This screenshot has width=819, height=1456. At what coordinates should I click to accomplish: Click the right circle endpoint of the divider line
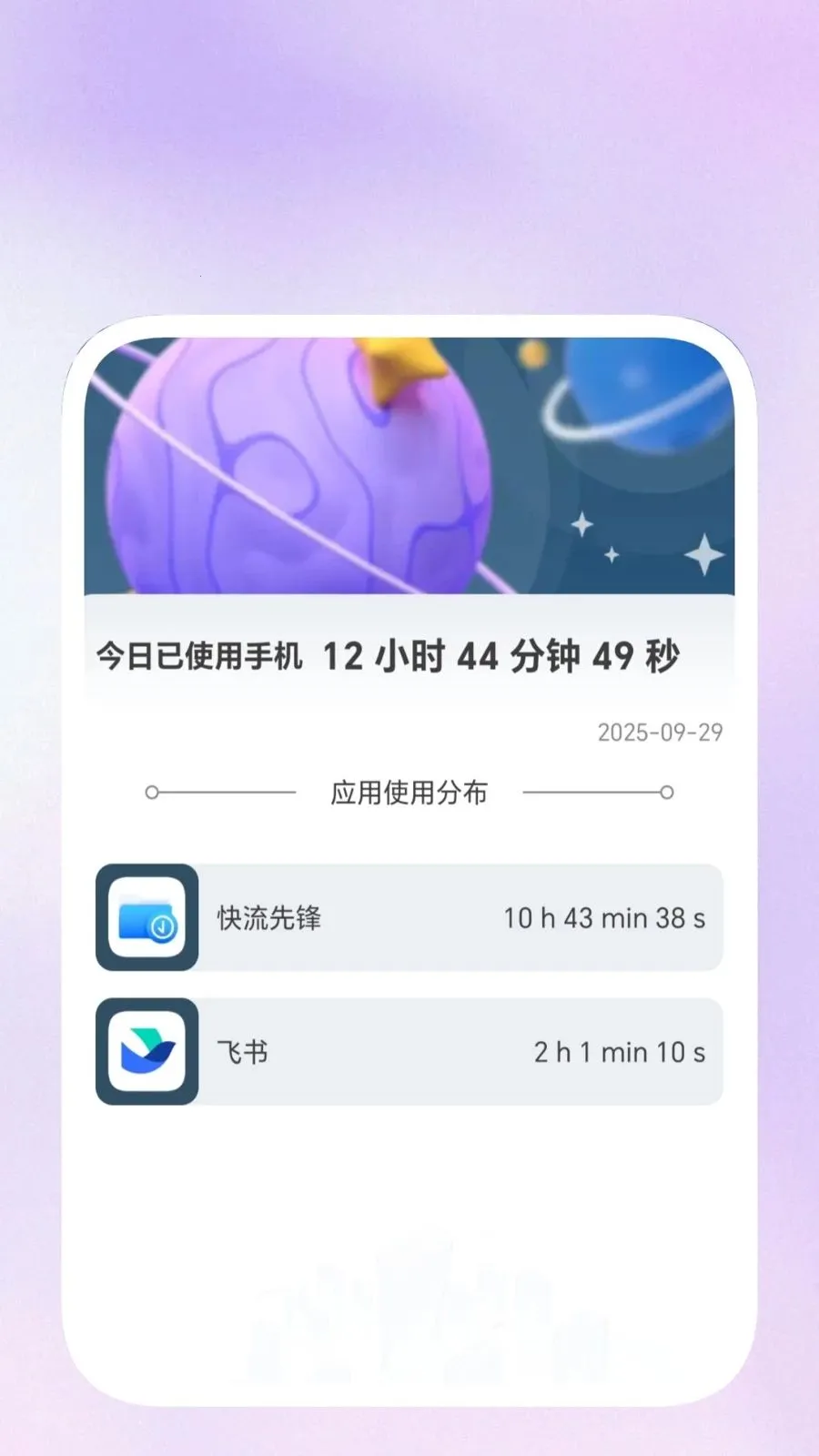click(665, 793)
